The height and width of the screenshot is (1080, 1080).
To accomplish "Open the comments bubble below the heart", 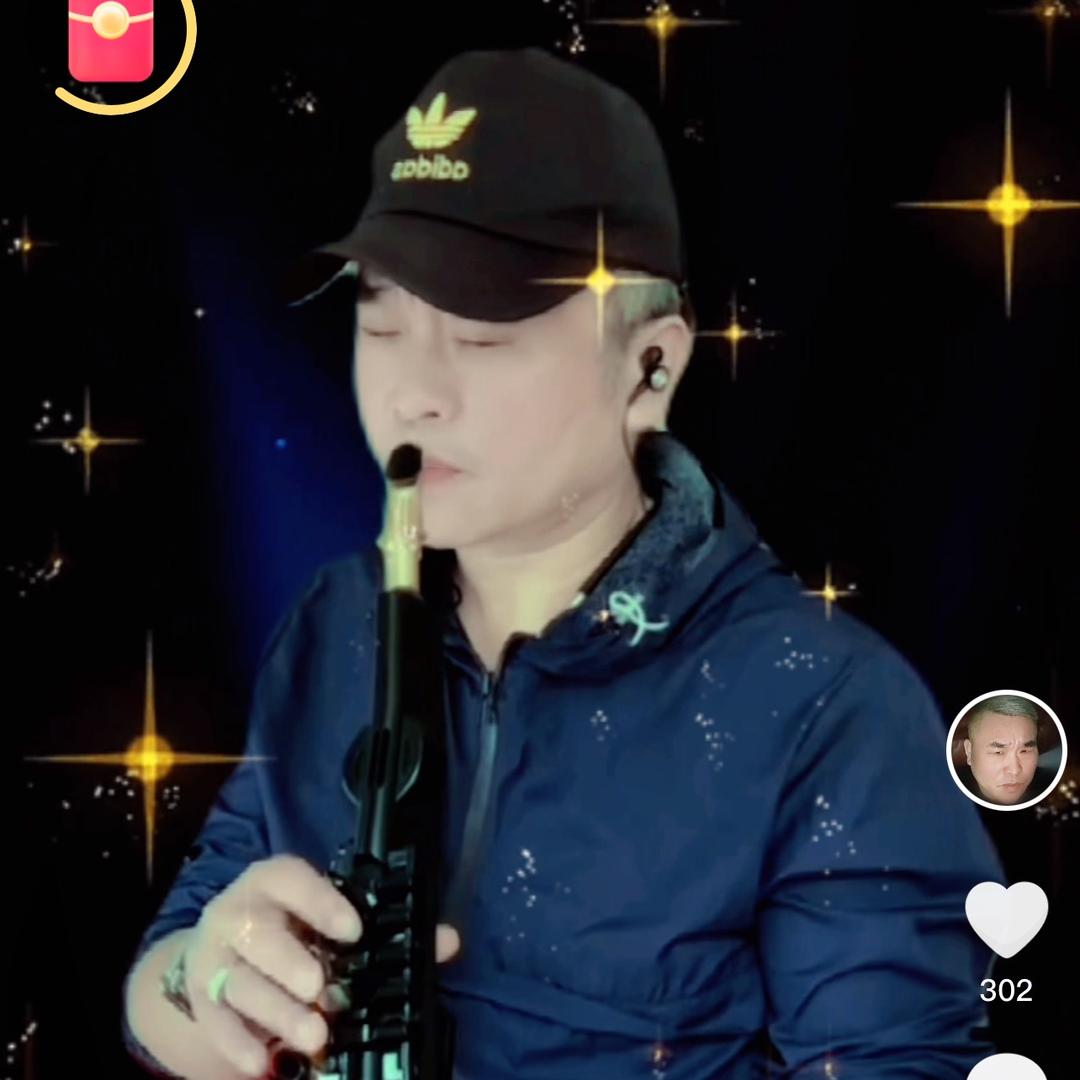I will tap(1006, 1067).
